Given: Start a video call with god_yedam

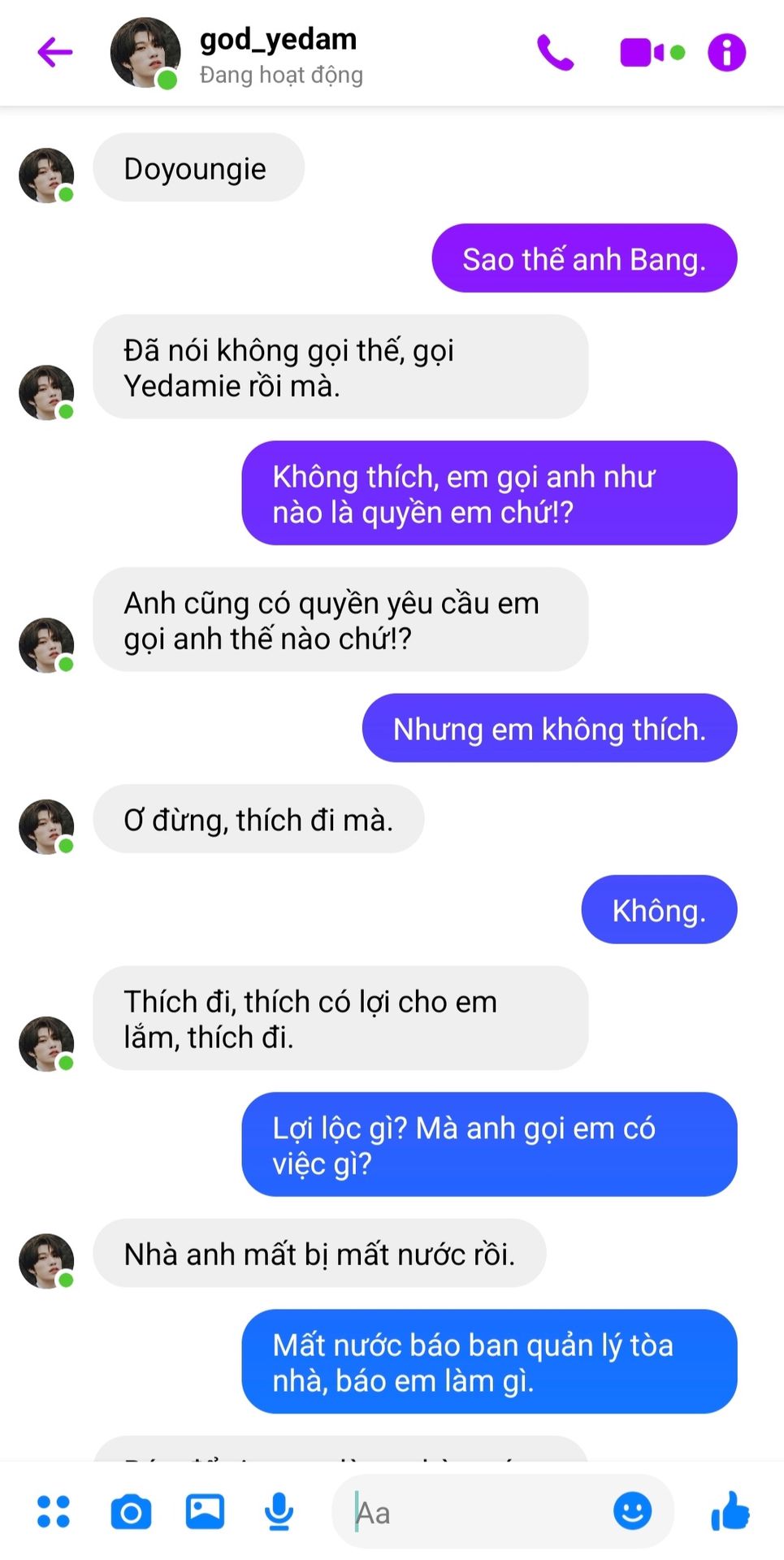Looking at the screenshot, I should [652, 53].
